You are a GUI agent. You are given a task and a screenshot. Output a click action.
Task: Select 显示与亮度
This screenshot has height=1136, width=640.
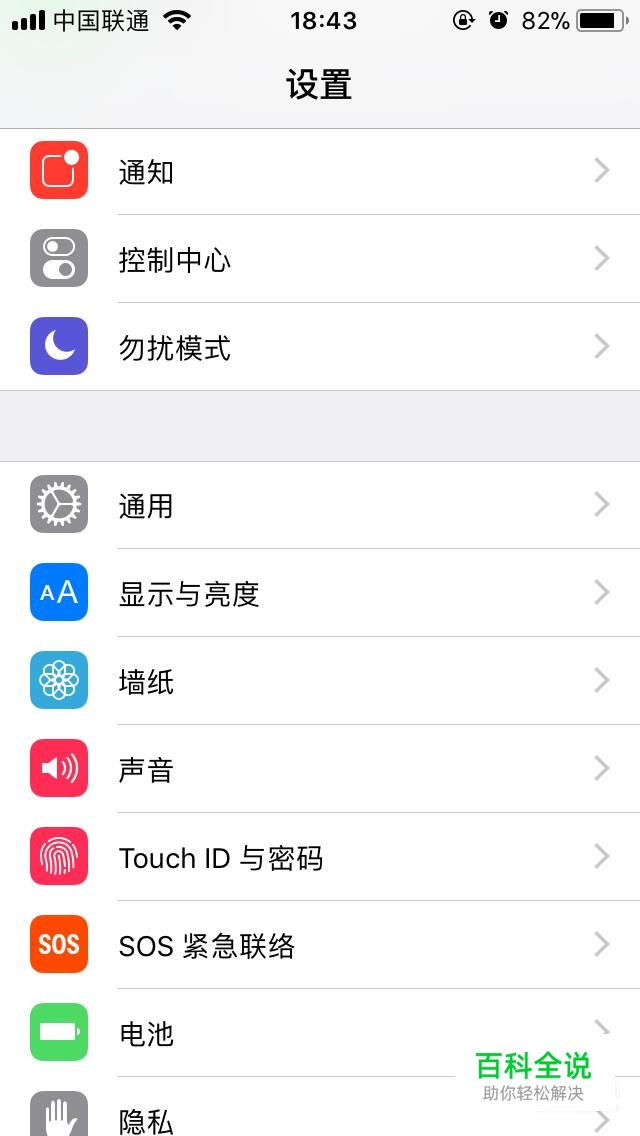[320, 593]
